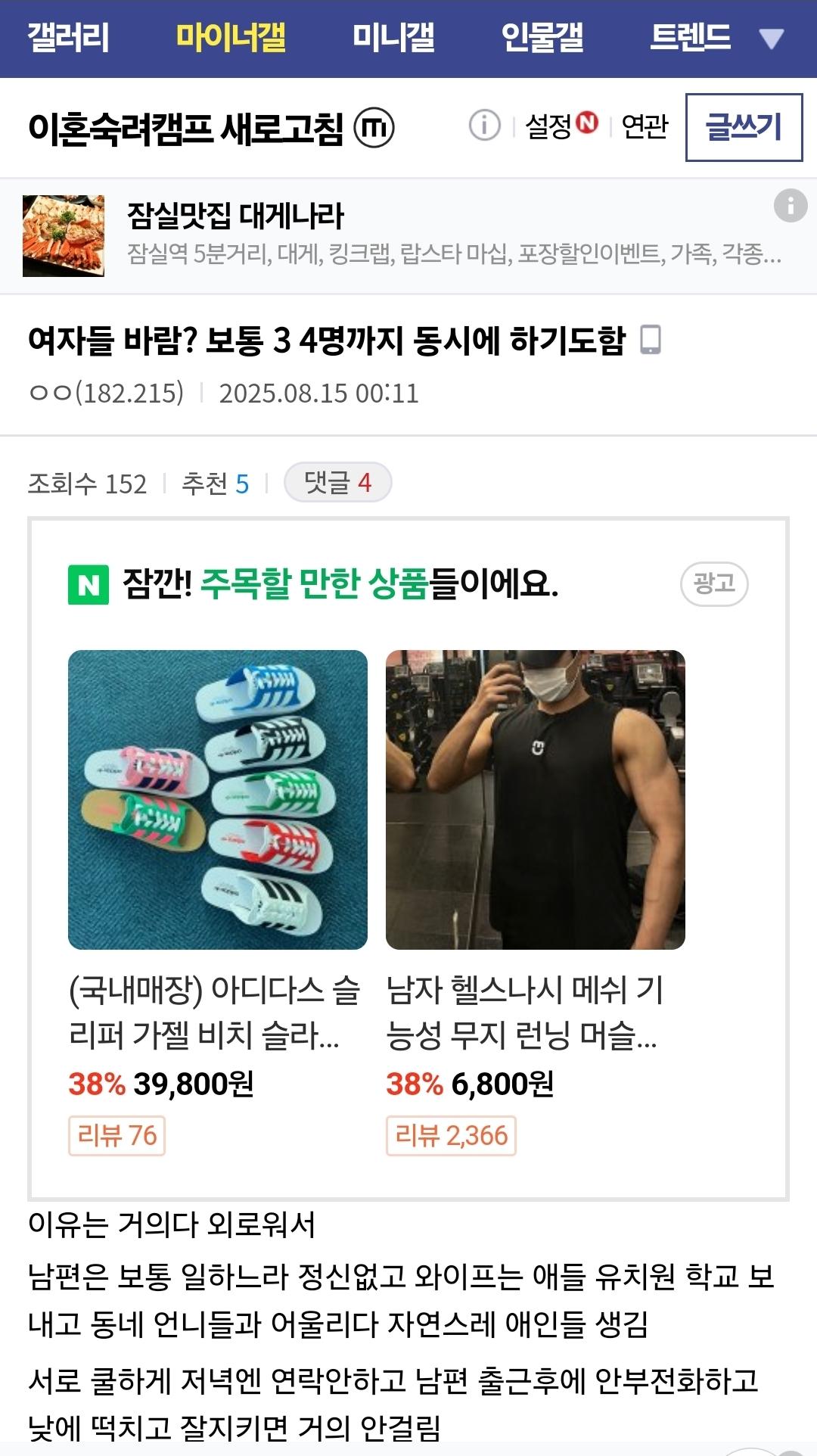Open the 인물갤 tab
Screen dimensions: 817x1456
click(x=542, y=37)
